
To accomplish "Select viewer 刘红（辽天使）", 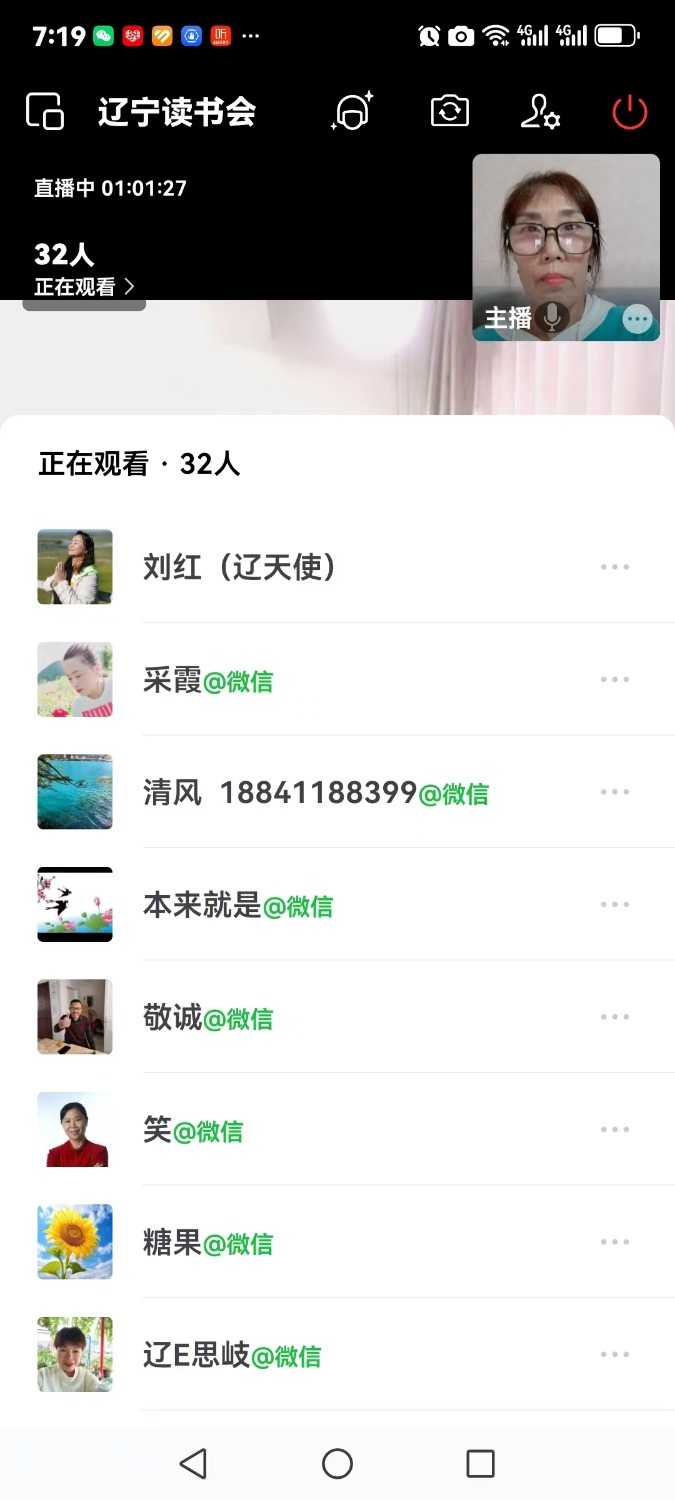I will pyautogui.click(x=240, y=568).
